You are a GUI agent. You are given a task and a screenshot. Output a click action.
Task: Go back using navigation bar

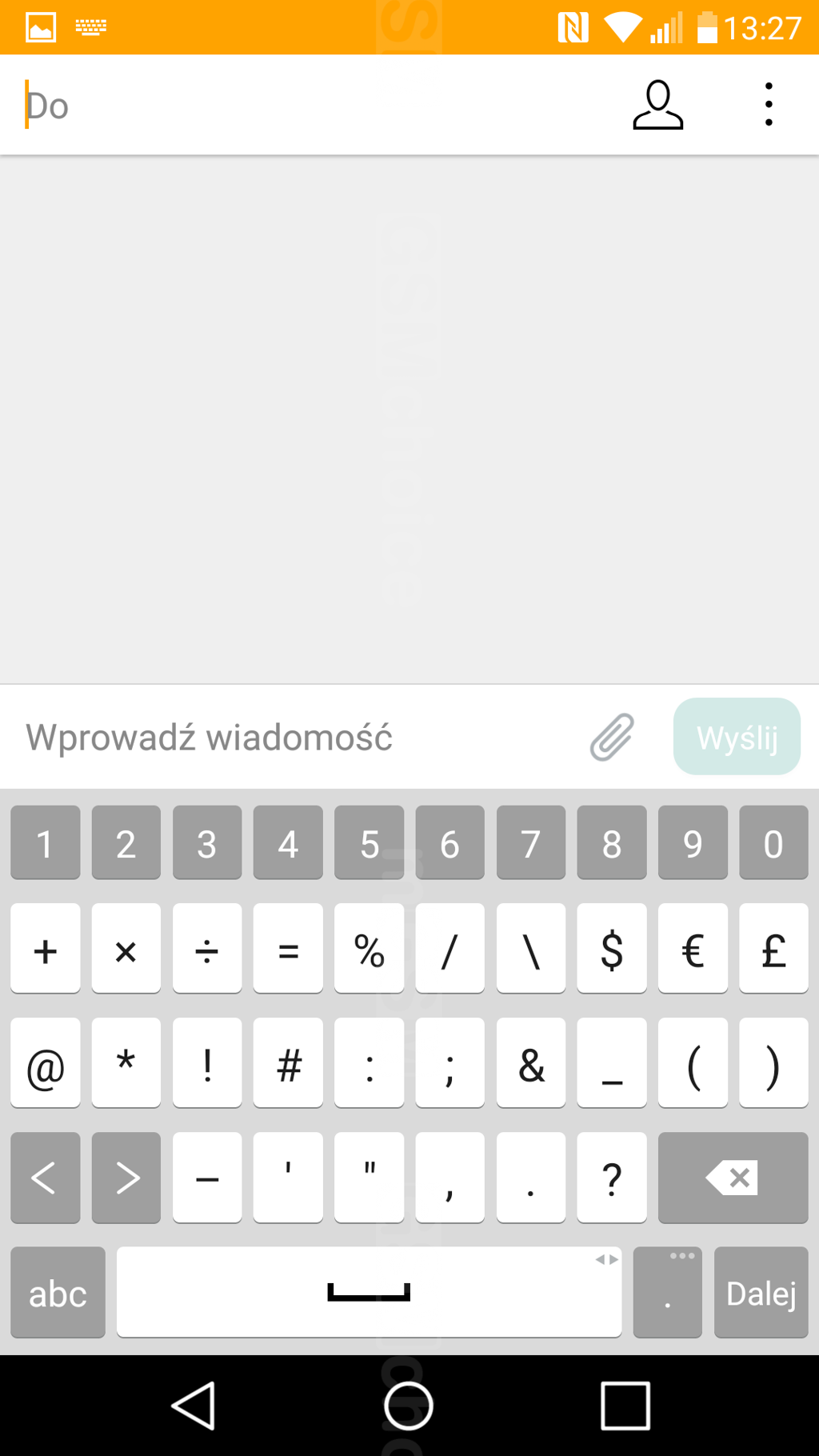[194, 1406]
